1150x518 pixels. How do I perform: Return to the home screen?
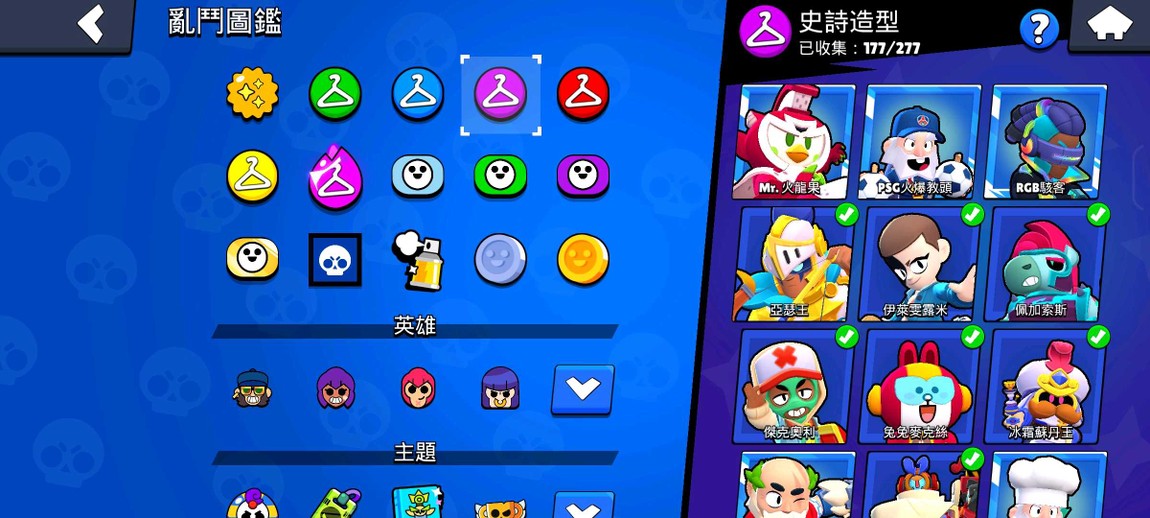(1110, 24)
